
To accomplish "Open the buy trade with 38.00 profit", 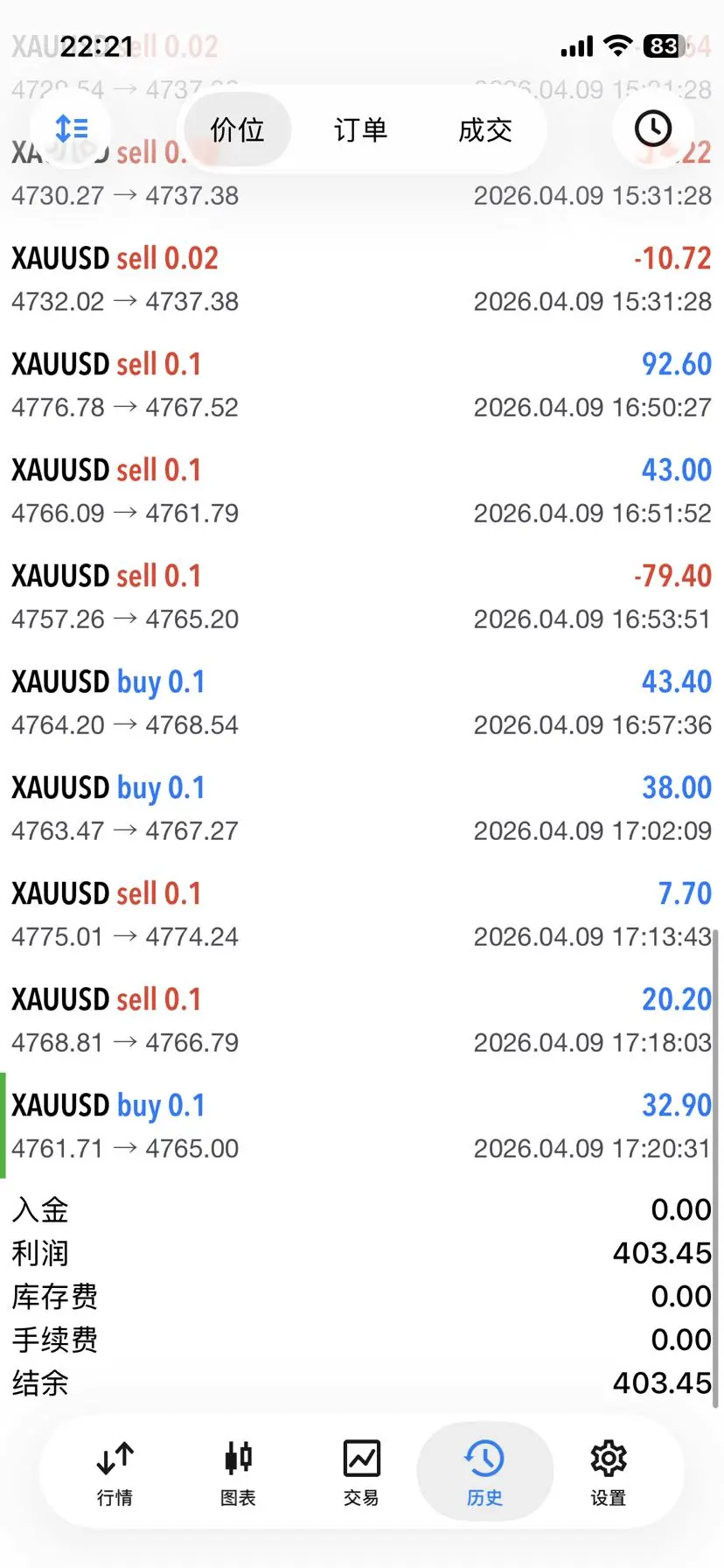I will pyautogui.click(x=361, y=808).
